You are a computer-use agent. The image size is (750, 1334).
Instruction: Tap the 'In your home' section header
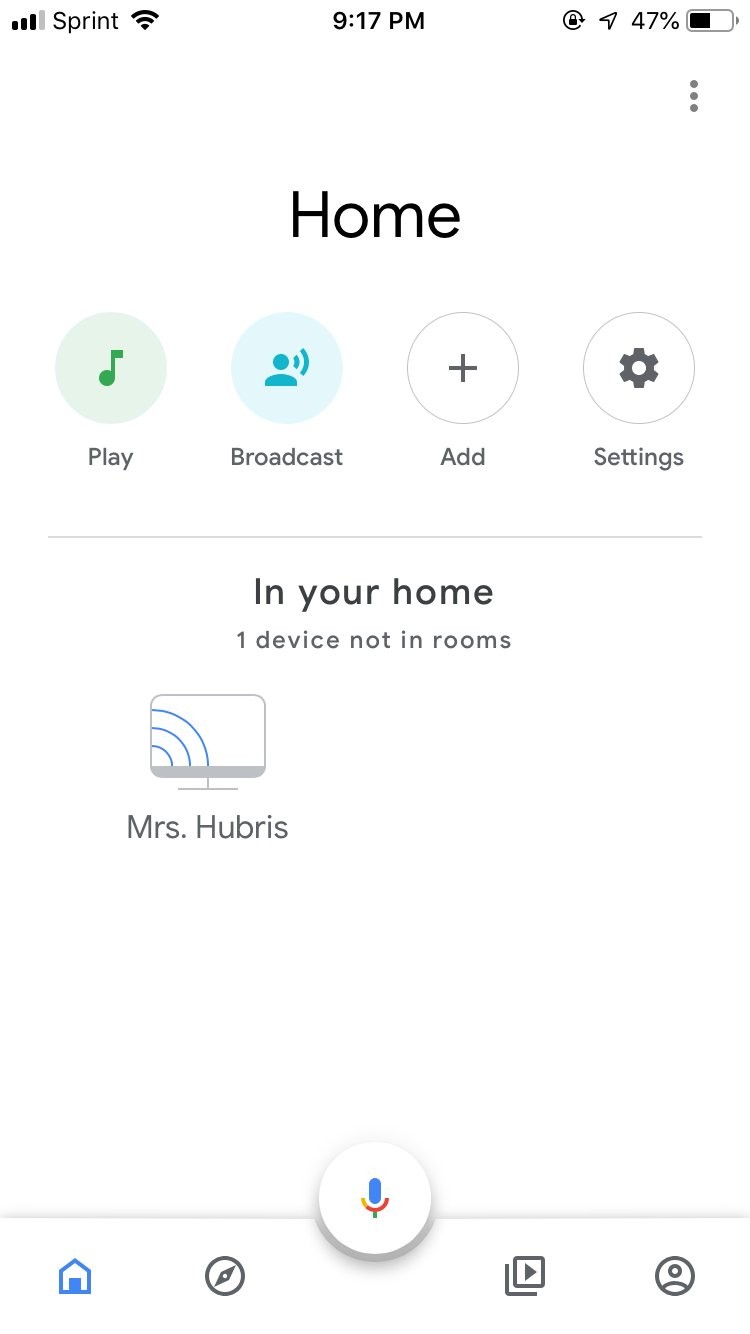[374, 592]
